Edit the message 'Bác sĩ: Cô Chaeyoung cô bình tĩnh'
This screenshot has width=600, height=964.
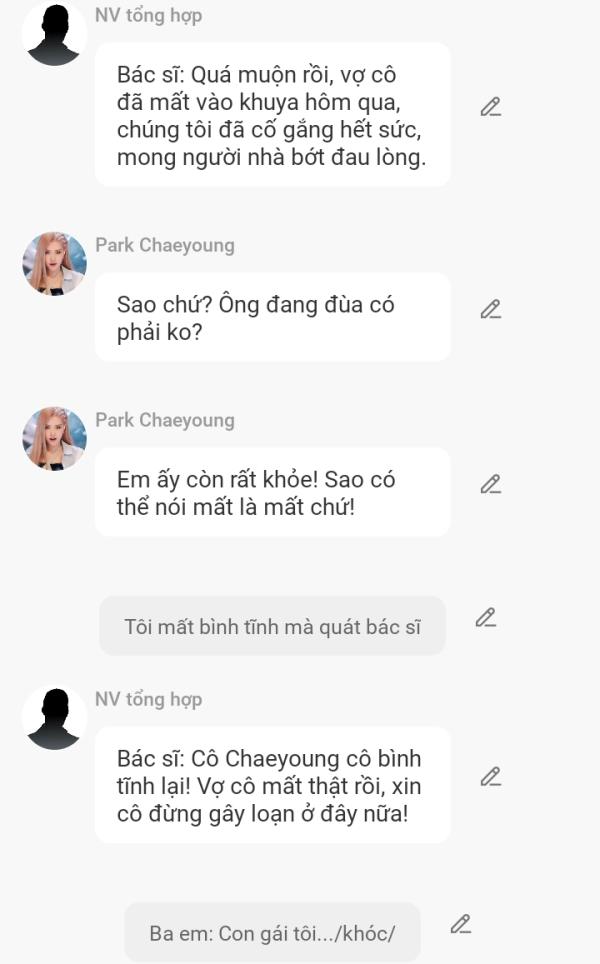(490, 777)
